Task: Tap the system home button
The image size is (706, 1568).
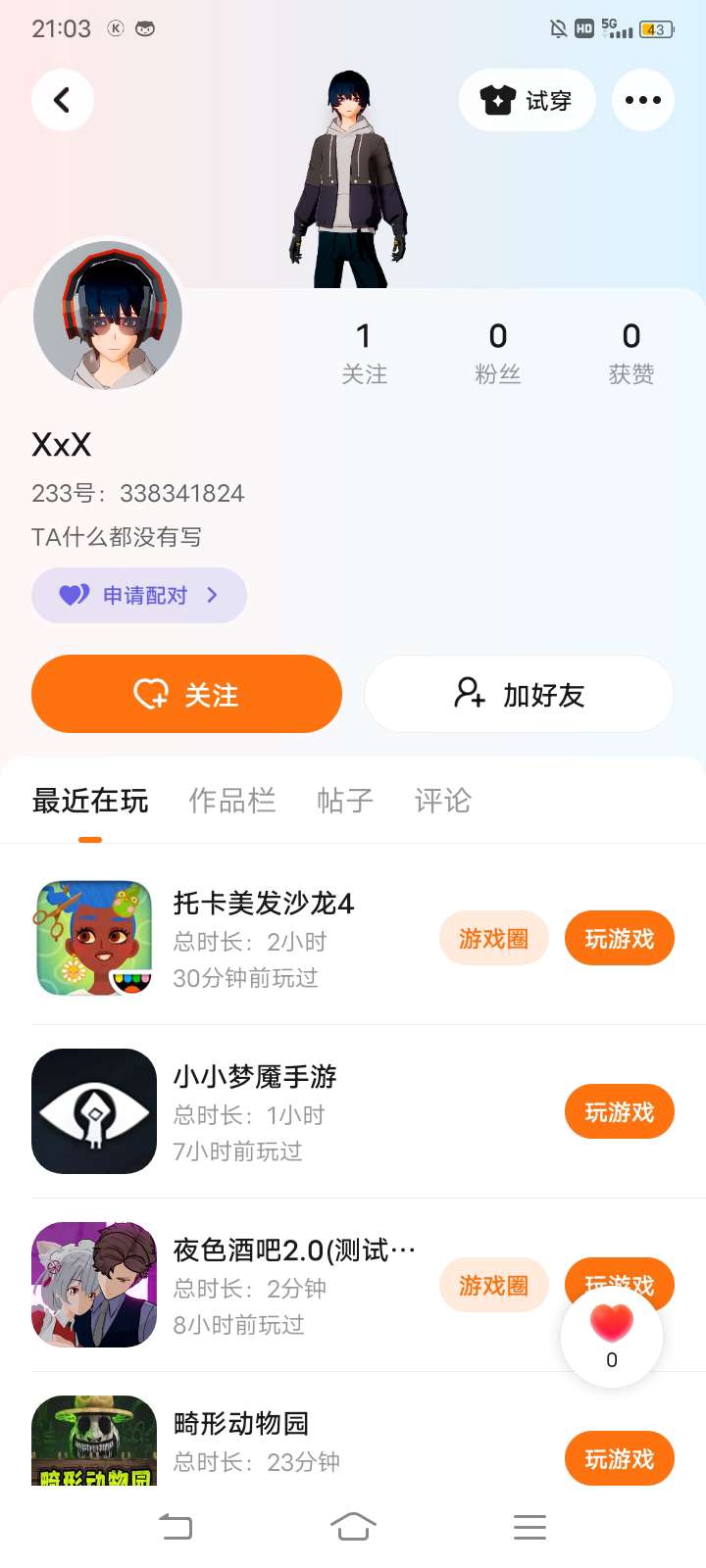Action: pos(353,1526)
